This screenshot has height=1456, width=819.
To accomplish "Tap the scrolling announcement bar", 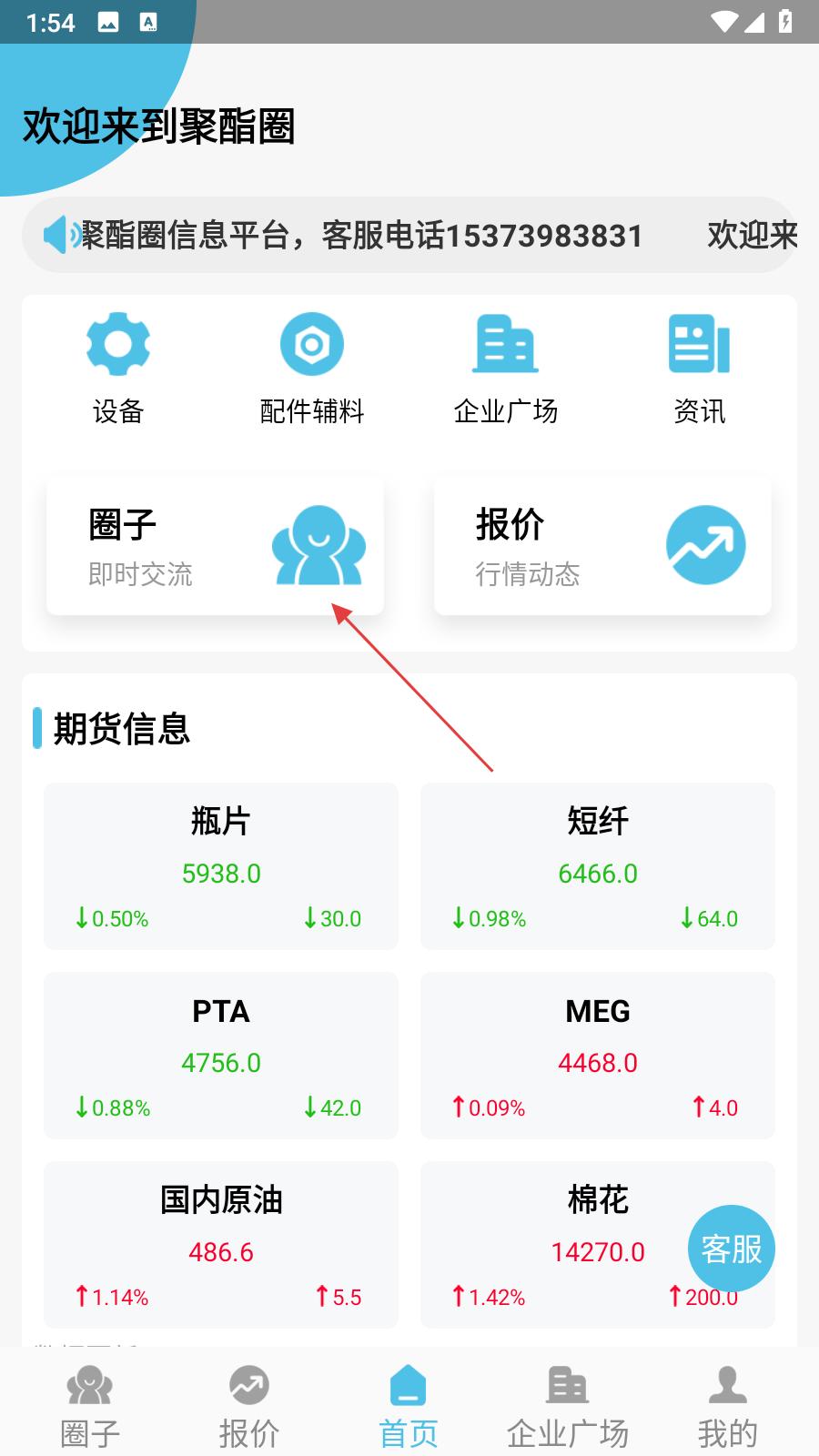I will point(409,235).
